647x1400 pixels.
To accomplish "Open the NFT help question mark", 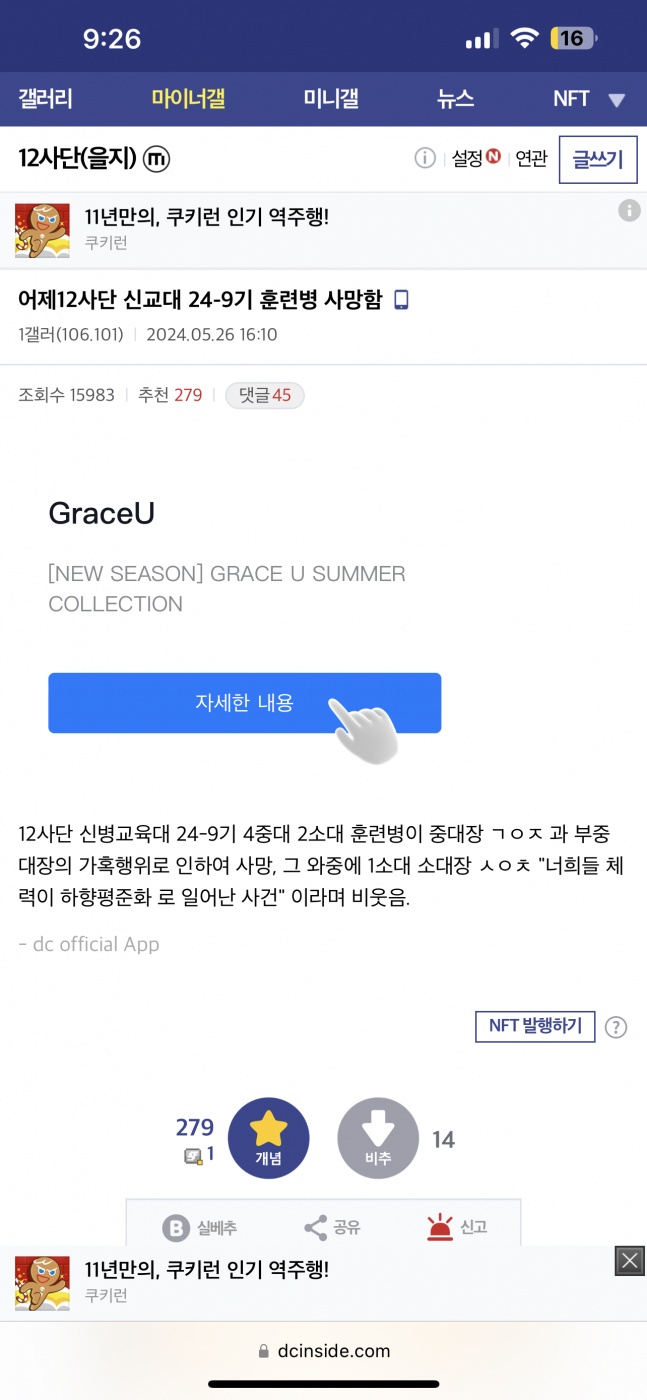I will tap(616, 1027).
